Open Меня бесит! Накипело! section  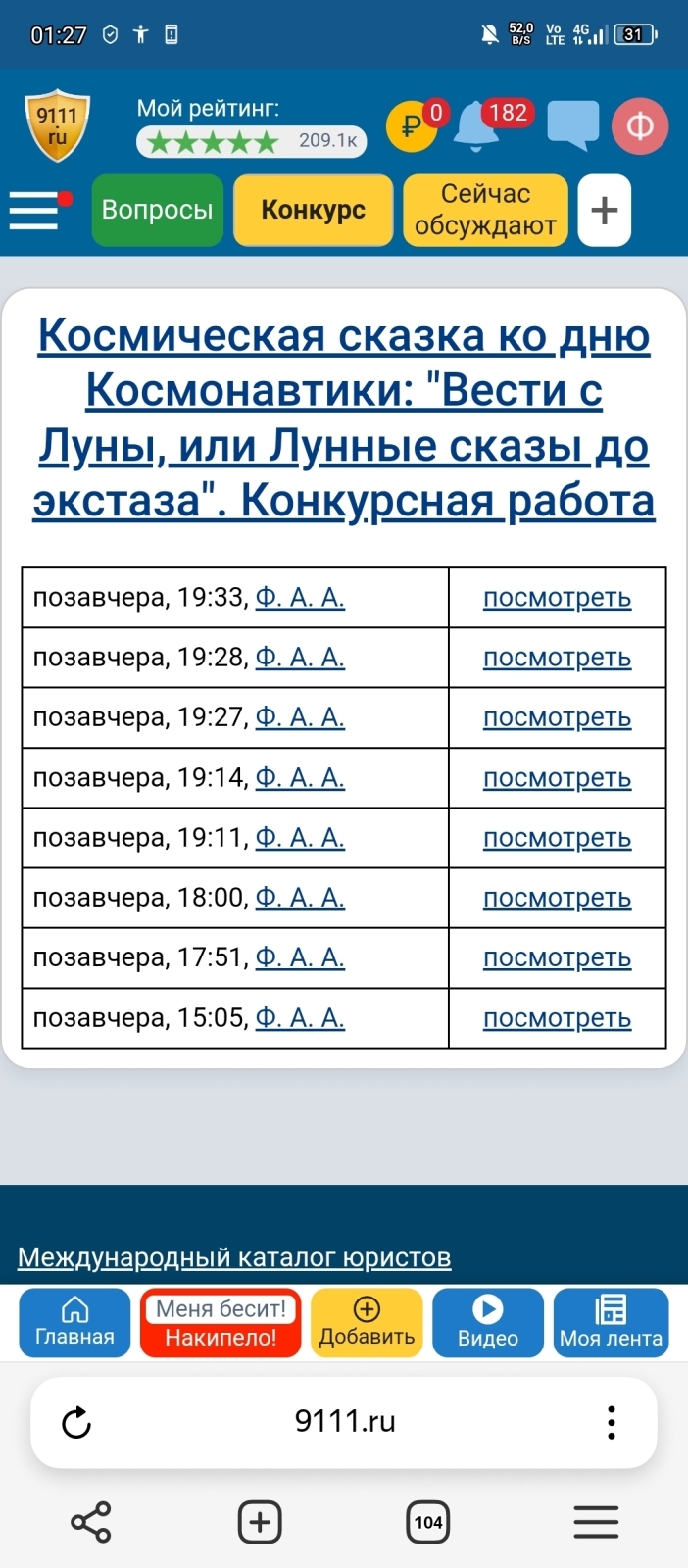[x=221, y=1323]
